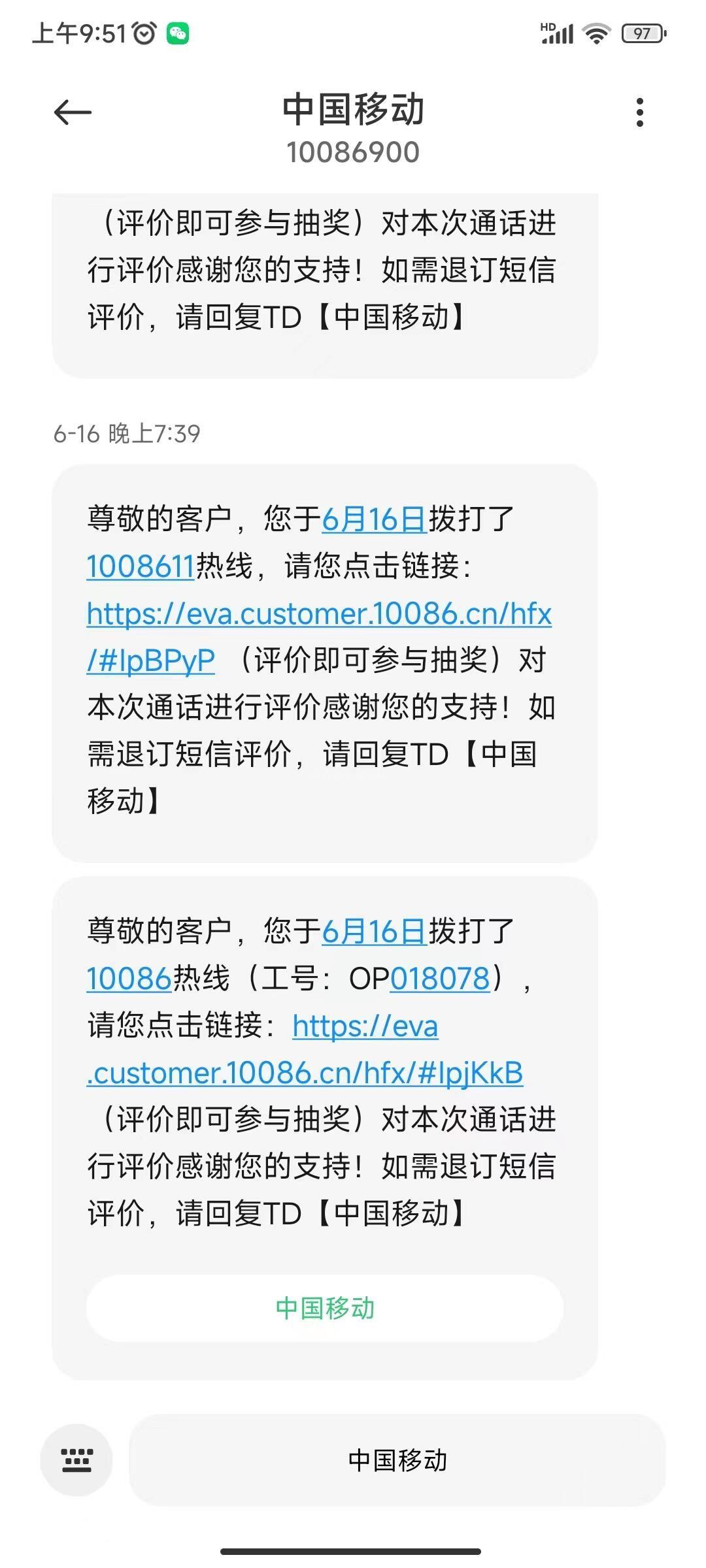The image size is (706, 1568).
Task: Tap 6月16日 date link in the 1008611 message
Action: [x=374, y=519]
